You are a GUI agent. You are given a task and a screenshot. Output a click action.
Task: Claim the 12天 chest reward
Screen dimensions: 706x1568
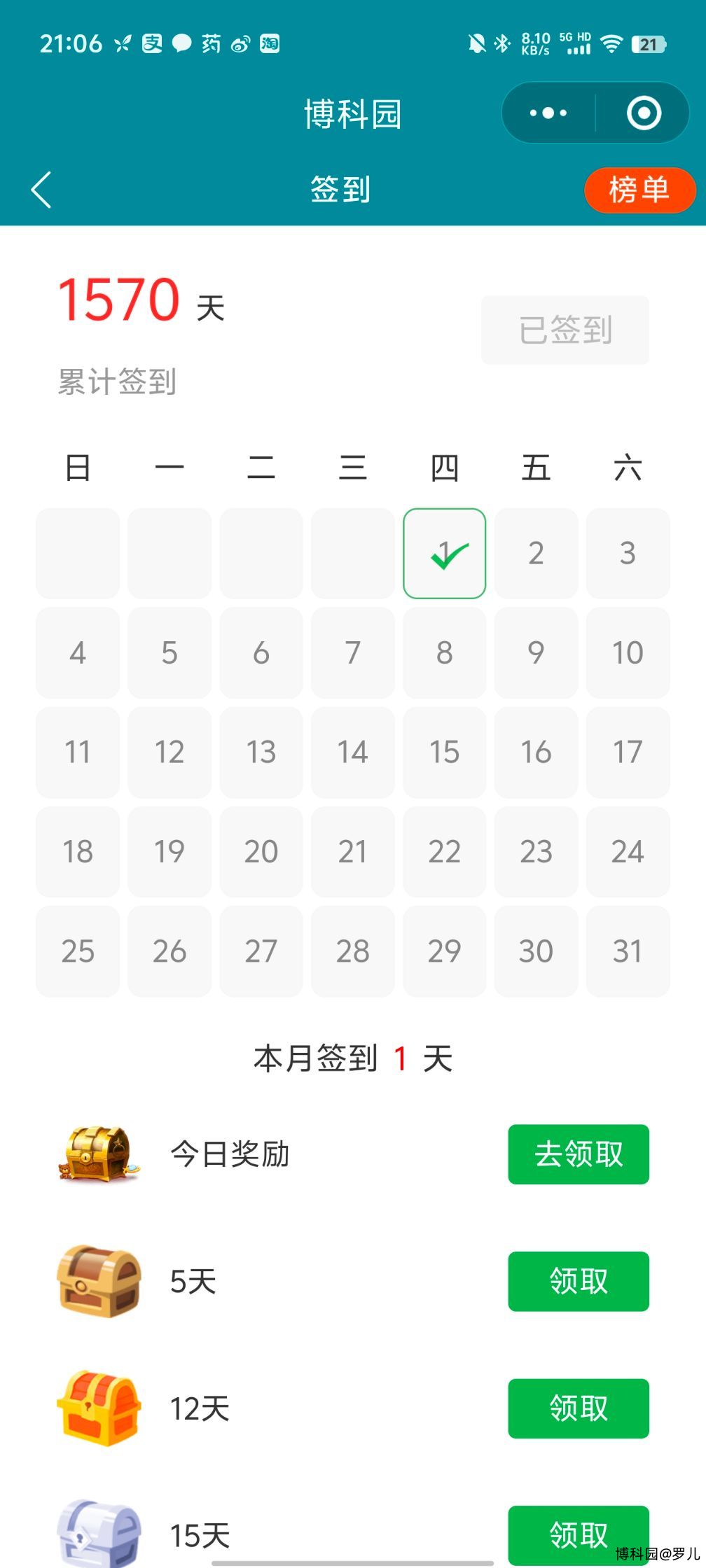point(579,1408)
